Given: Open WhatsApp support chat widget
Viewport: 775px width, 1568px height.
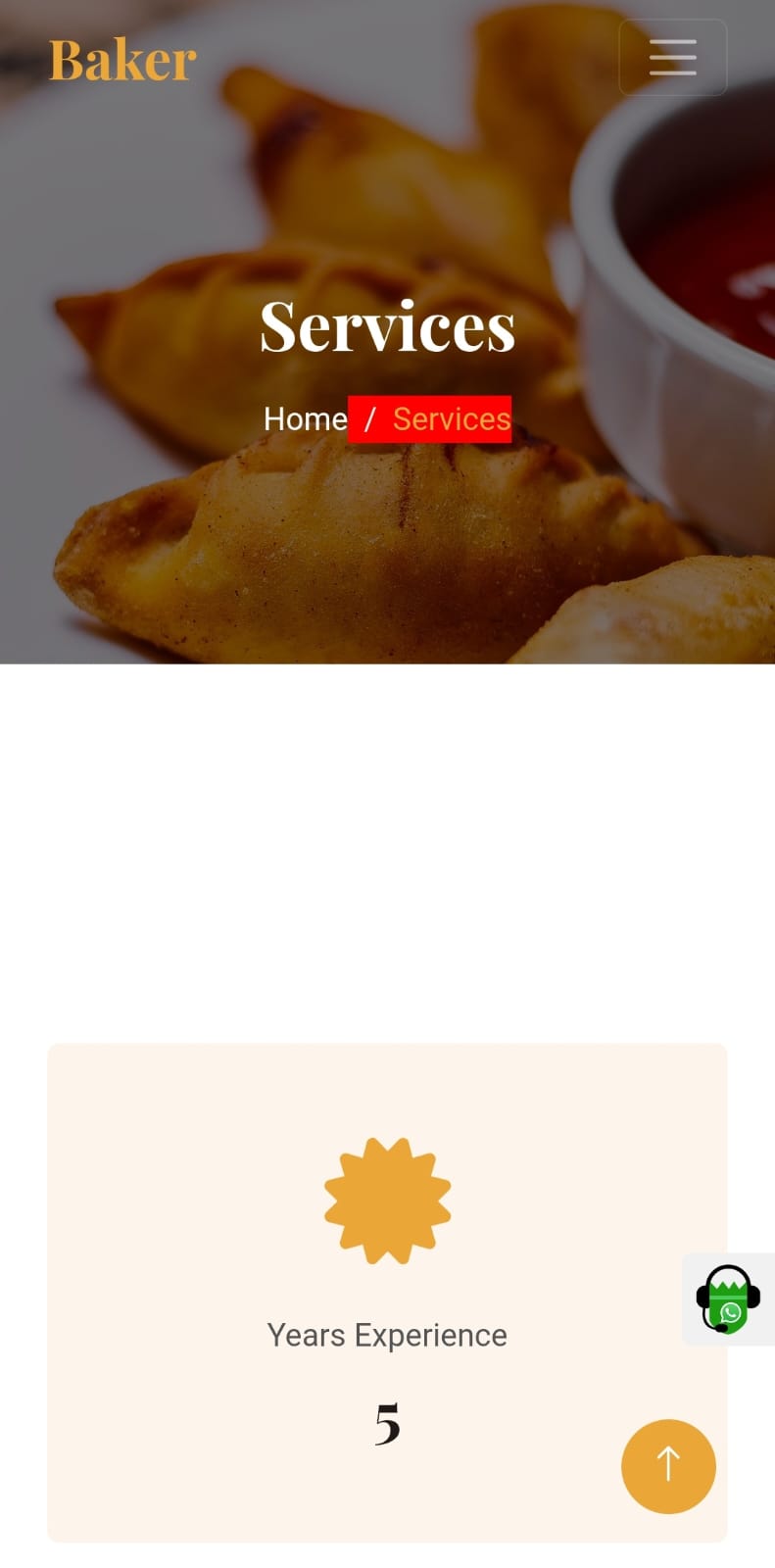Looking at the screenshot, I should coord(728,1298).
